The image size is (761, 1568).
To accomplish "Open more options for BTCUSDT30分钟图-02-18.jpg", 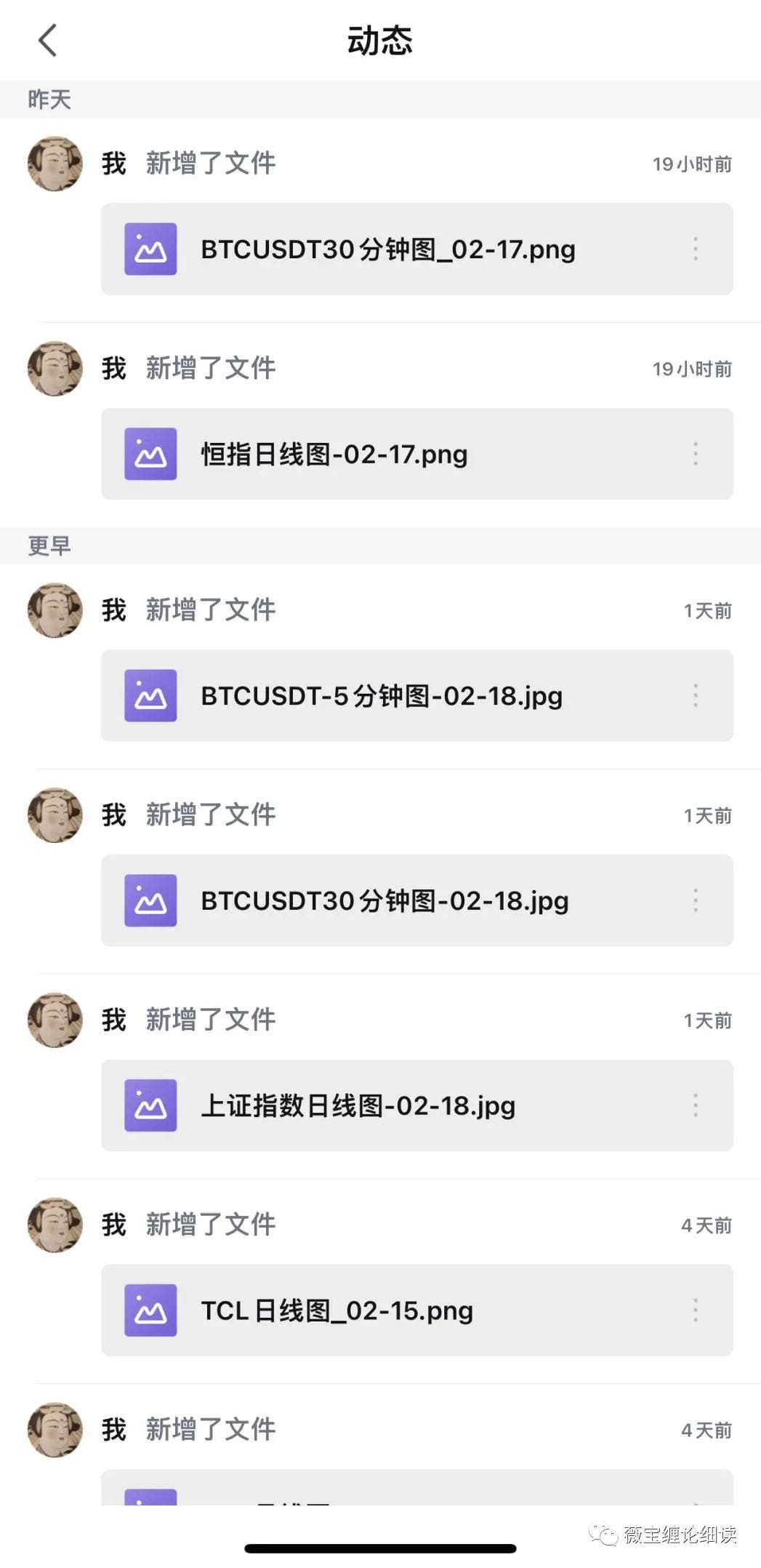I will click(x=696, y=900).
